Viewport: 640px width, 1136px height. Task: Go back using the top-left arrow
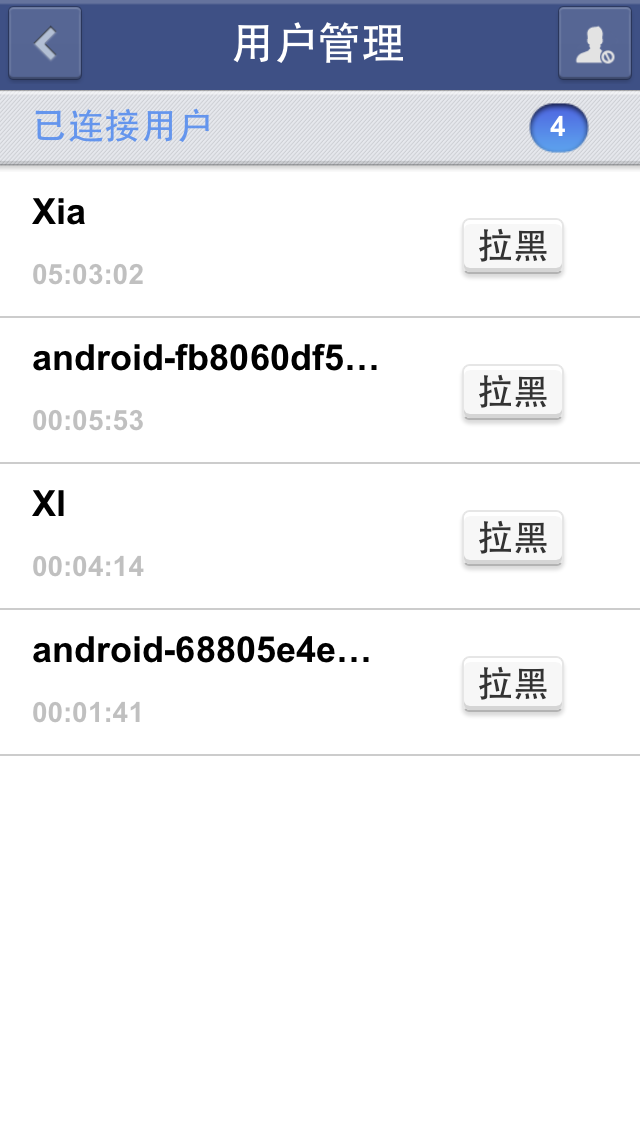point(45,43)
